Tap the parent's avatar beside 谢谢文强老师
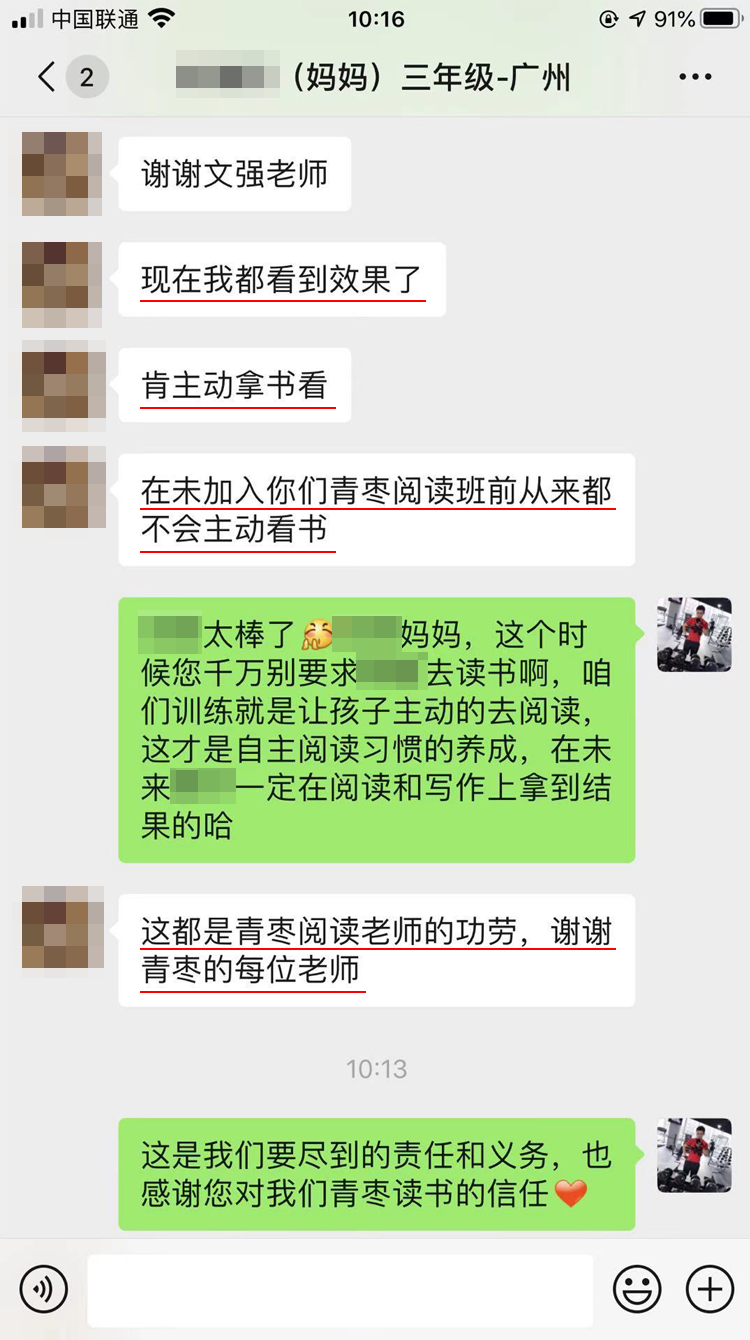This screenshot has width=750, height=1340. pyautogui.click(x=62, y=174)
